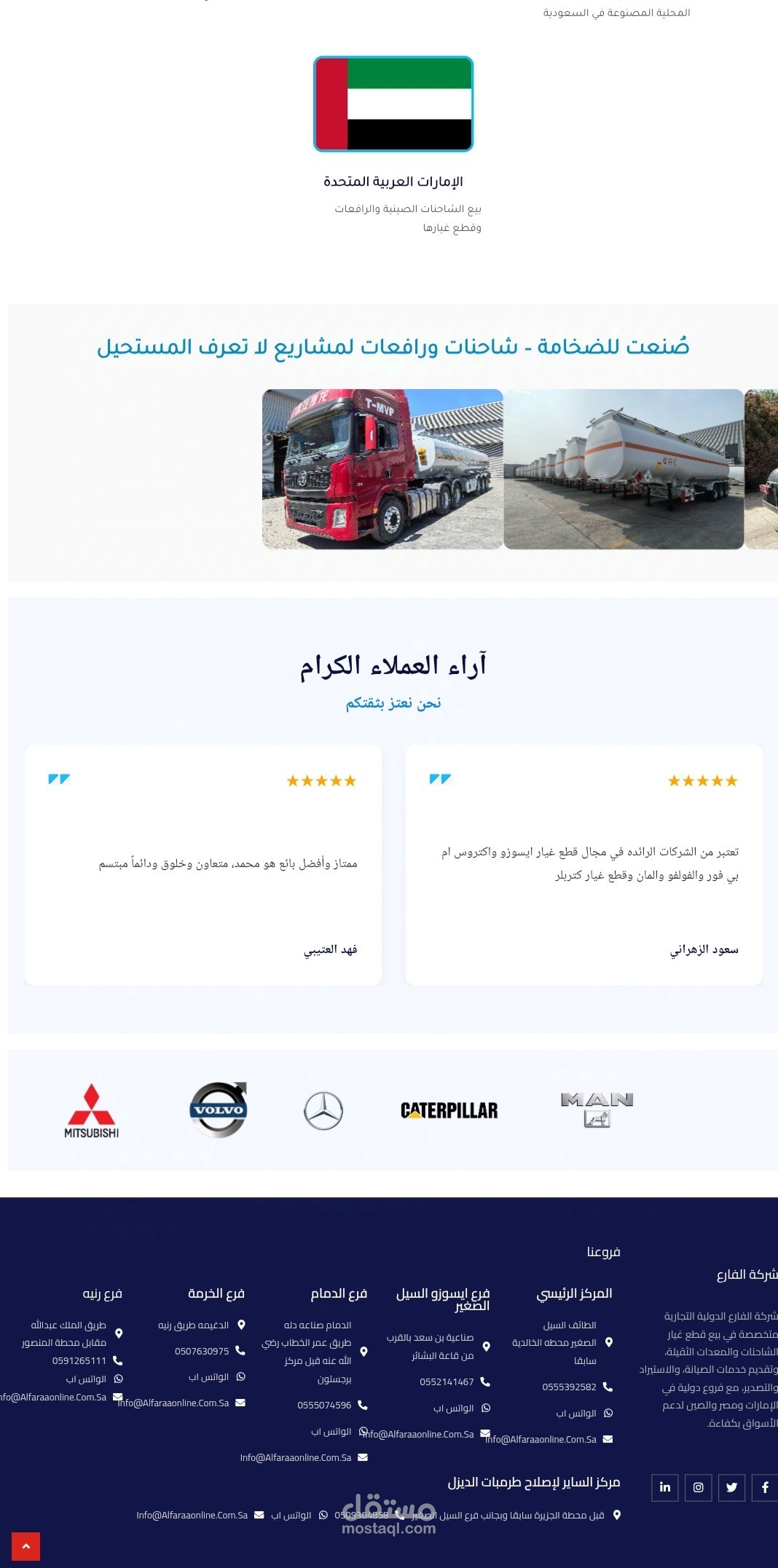Tap the red back-to-top arrow button
Image resolution: width=778 pixels, height=1568 pixels.
(25, 1546)
